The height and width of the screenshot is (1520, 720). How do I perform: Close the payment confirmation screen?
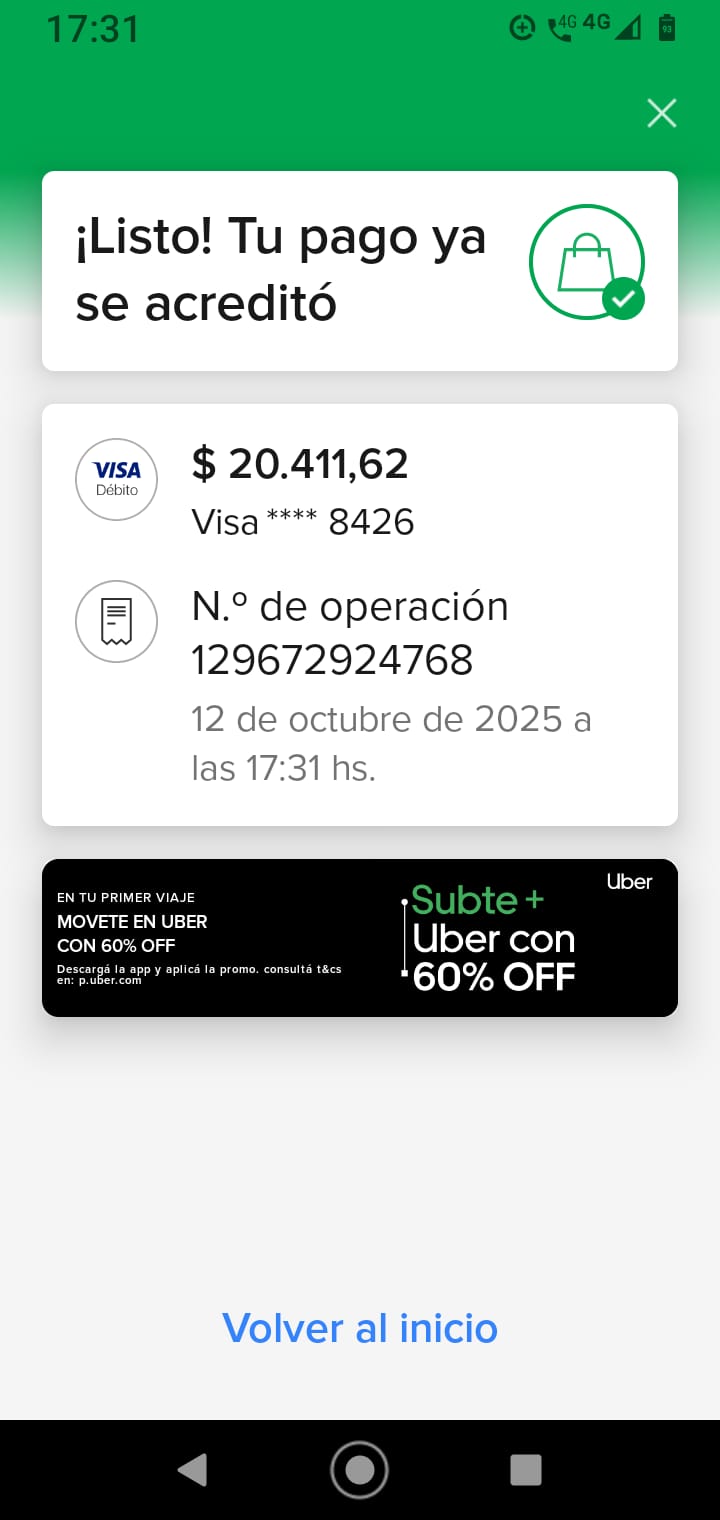pyautogui.click(x=662, y=114)
